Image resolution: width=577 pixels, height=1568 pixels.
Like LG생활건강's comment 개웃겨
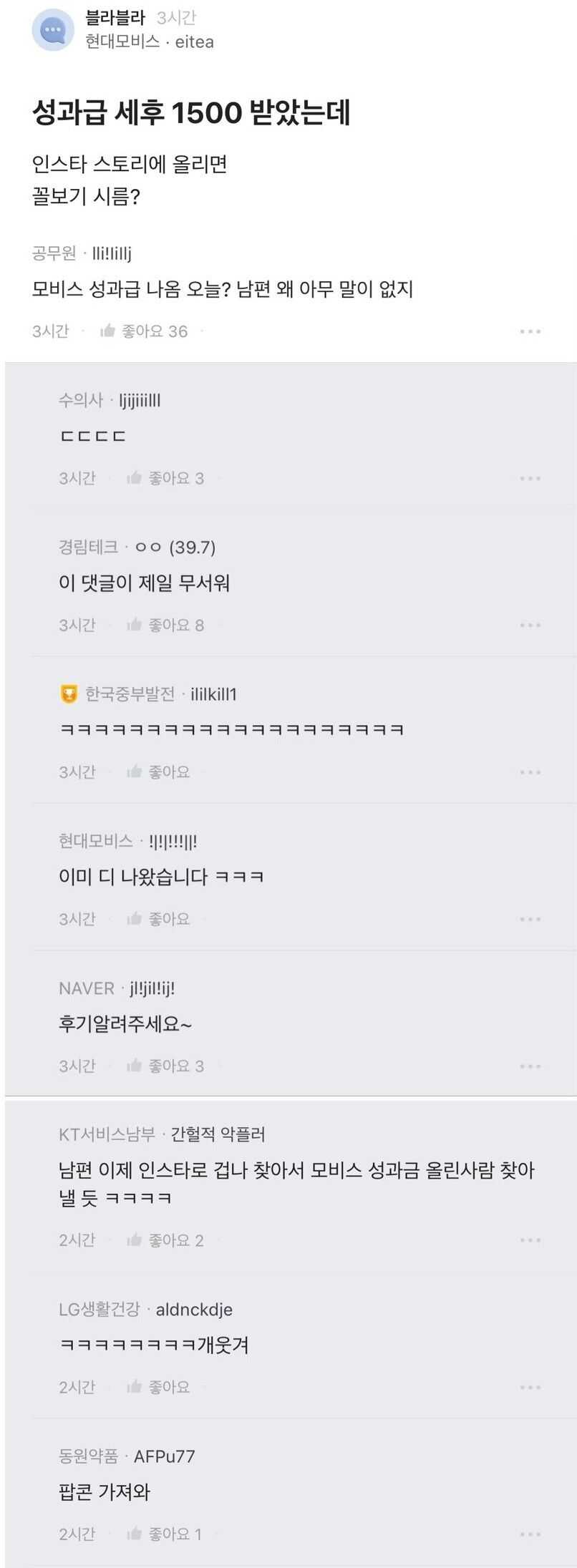click(158, 1387)
